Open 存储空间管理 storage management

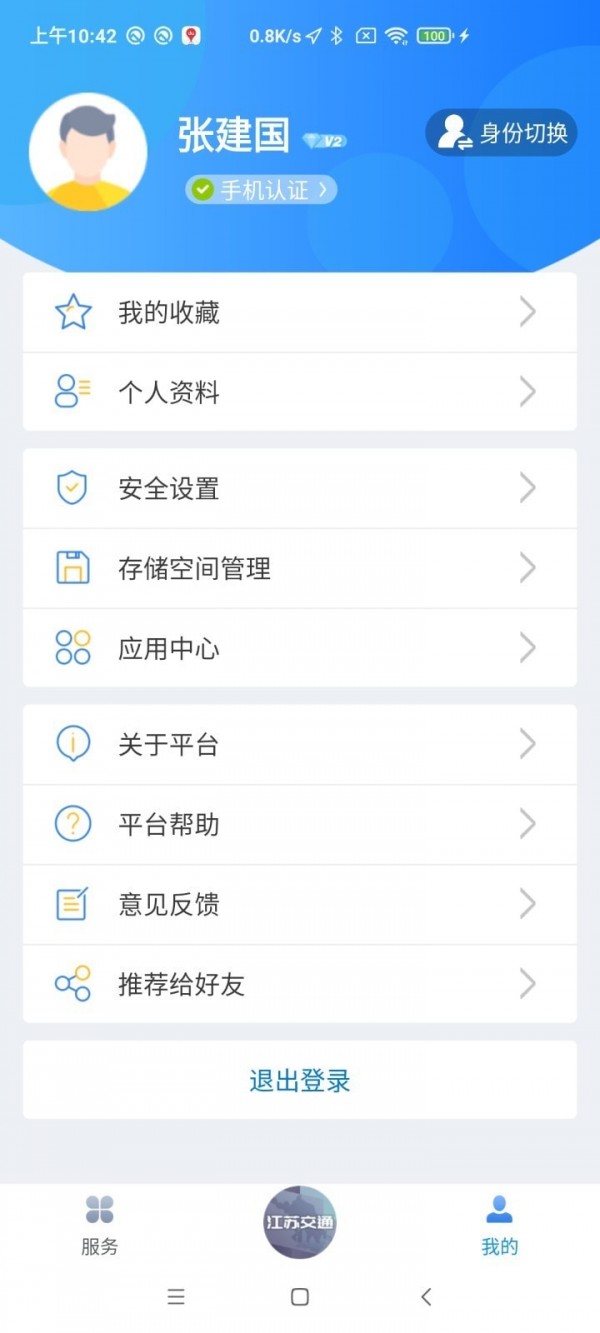tap(300, 568)
